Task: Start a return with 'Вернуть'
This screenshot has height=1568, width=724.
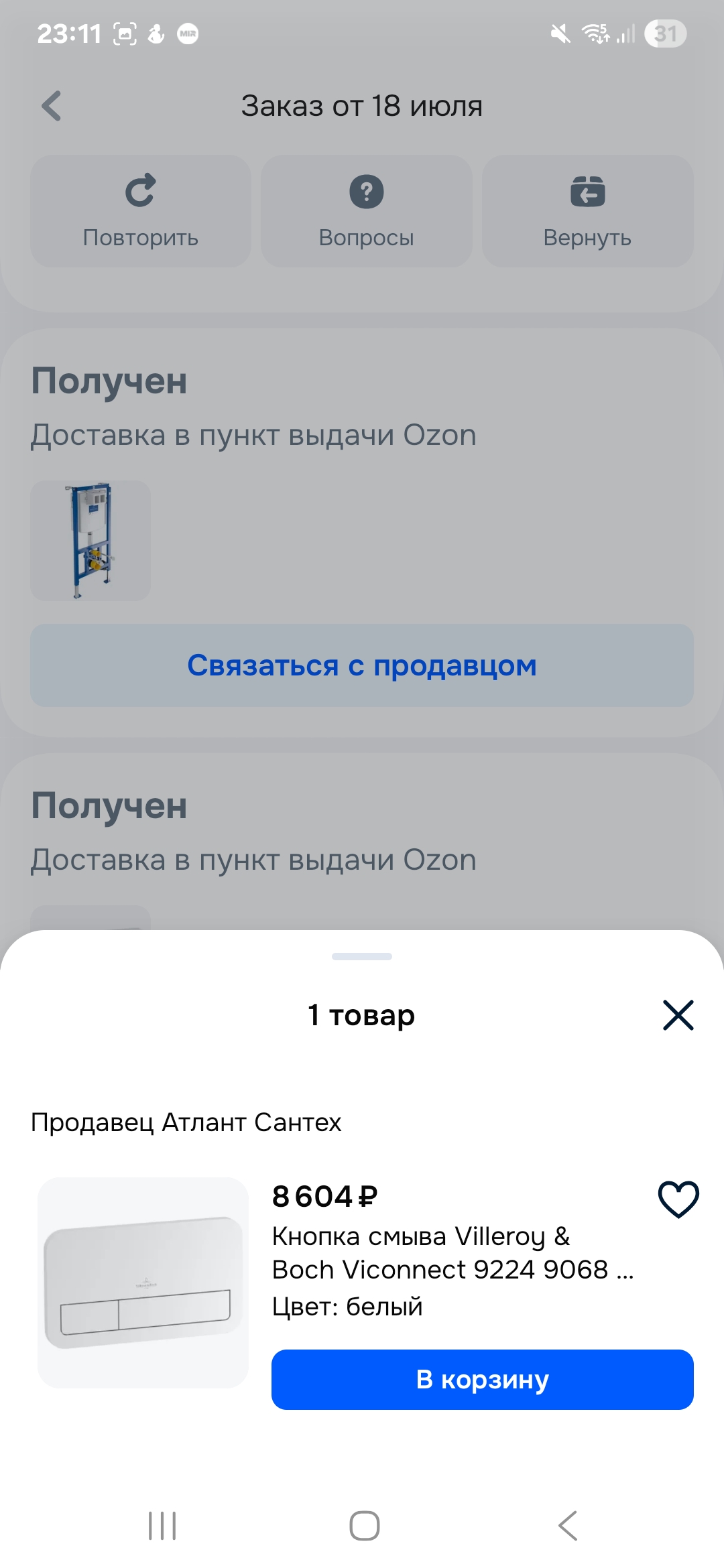Action: click(587, 211)
